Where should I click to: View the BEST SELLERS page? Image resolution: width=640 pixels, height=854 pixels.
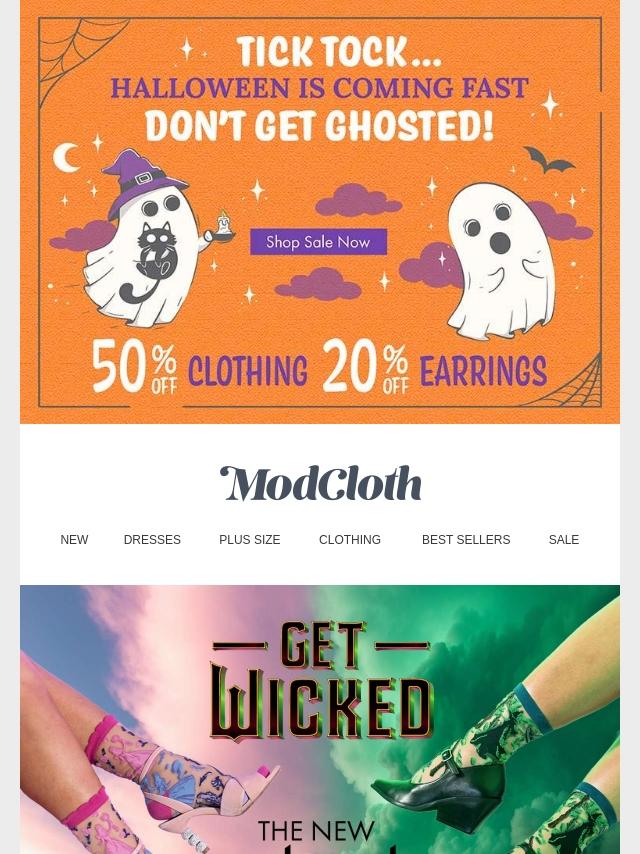466,540
